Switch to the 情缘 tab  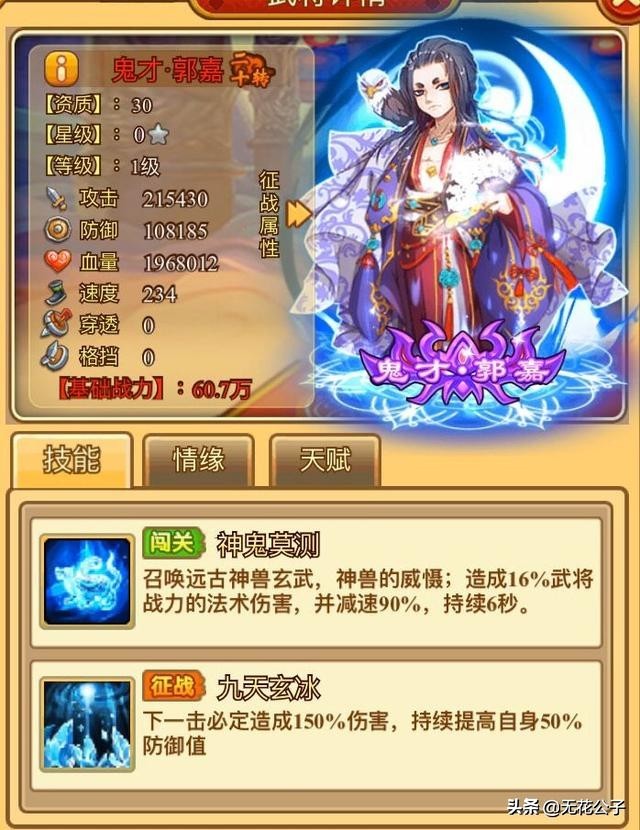[x=198, y=460]
